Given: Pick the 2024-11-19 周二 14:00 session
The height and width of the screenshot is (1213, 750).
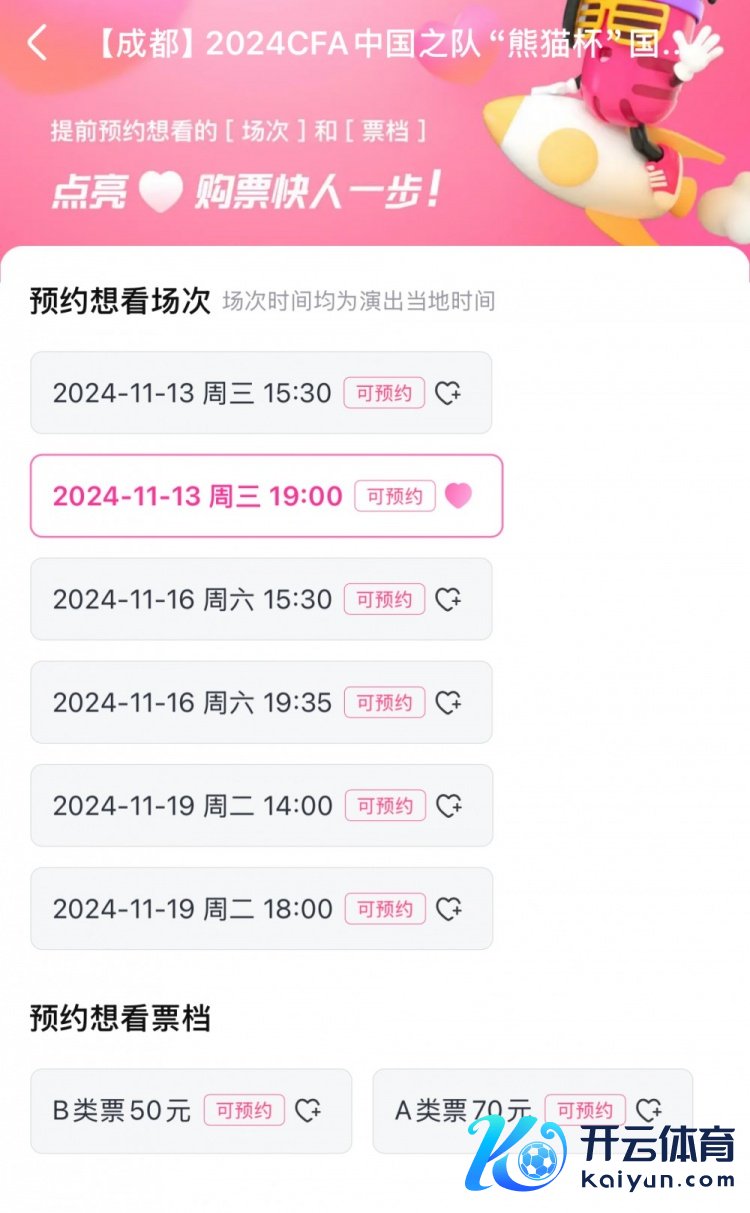Looking at the screenshot, I should (x=260, y=805).
